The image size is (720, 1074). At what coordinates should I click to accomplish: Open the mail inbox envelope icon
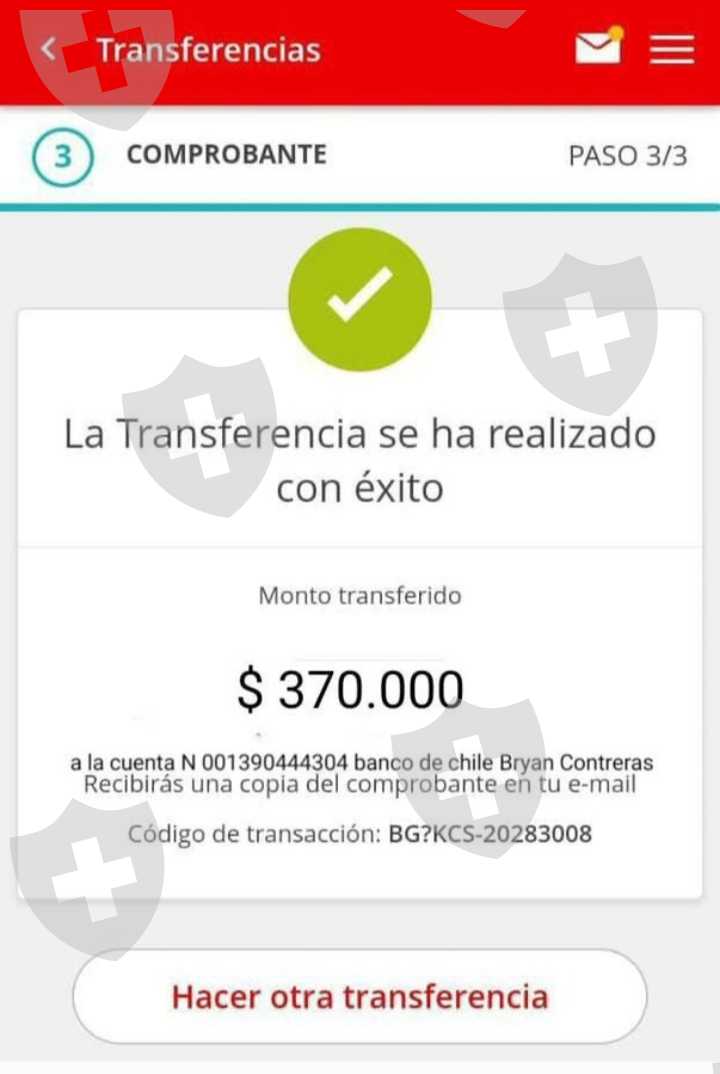(x=598, y=47)
